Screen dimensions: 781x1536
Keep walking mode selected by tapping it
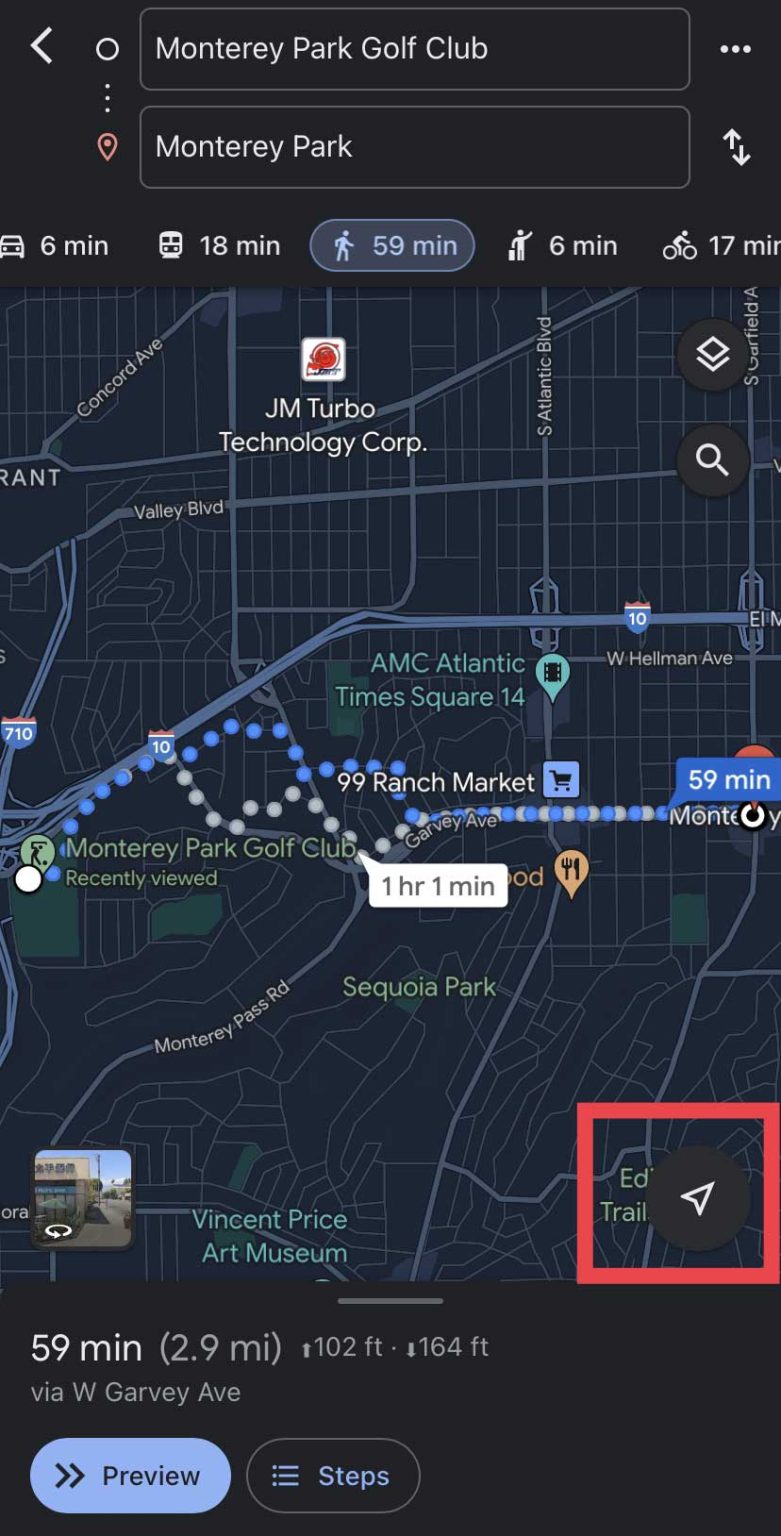tap(391, 245)
